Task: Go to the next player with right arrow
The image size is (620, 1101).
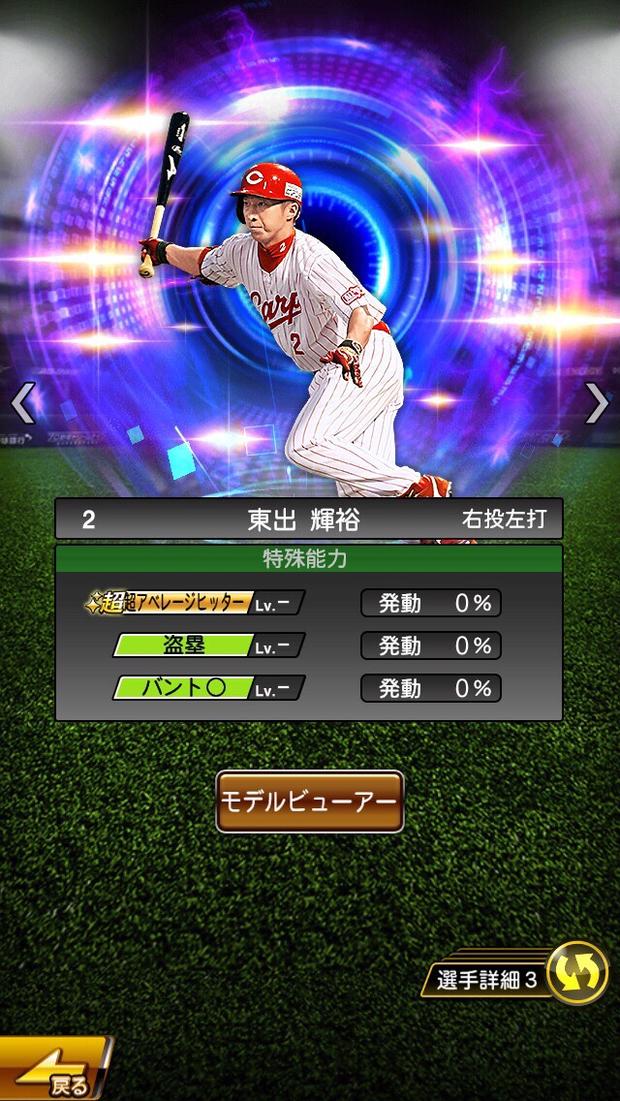Action: pos(598,402)
